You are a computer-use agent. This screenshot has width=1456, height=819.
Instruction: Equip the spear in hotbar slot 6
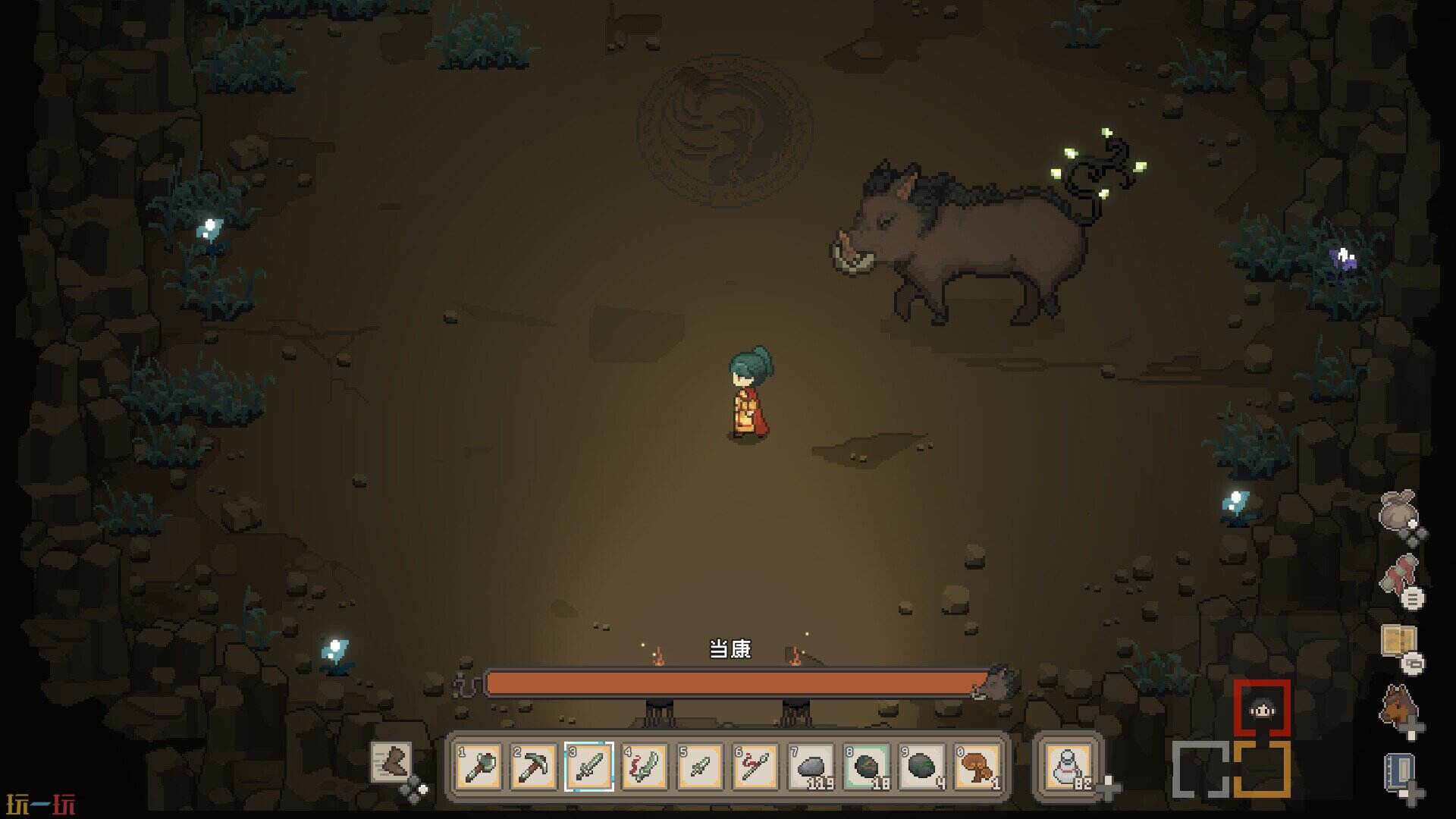pyautogui.click(x=755, y=767)
